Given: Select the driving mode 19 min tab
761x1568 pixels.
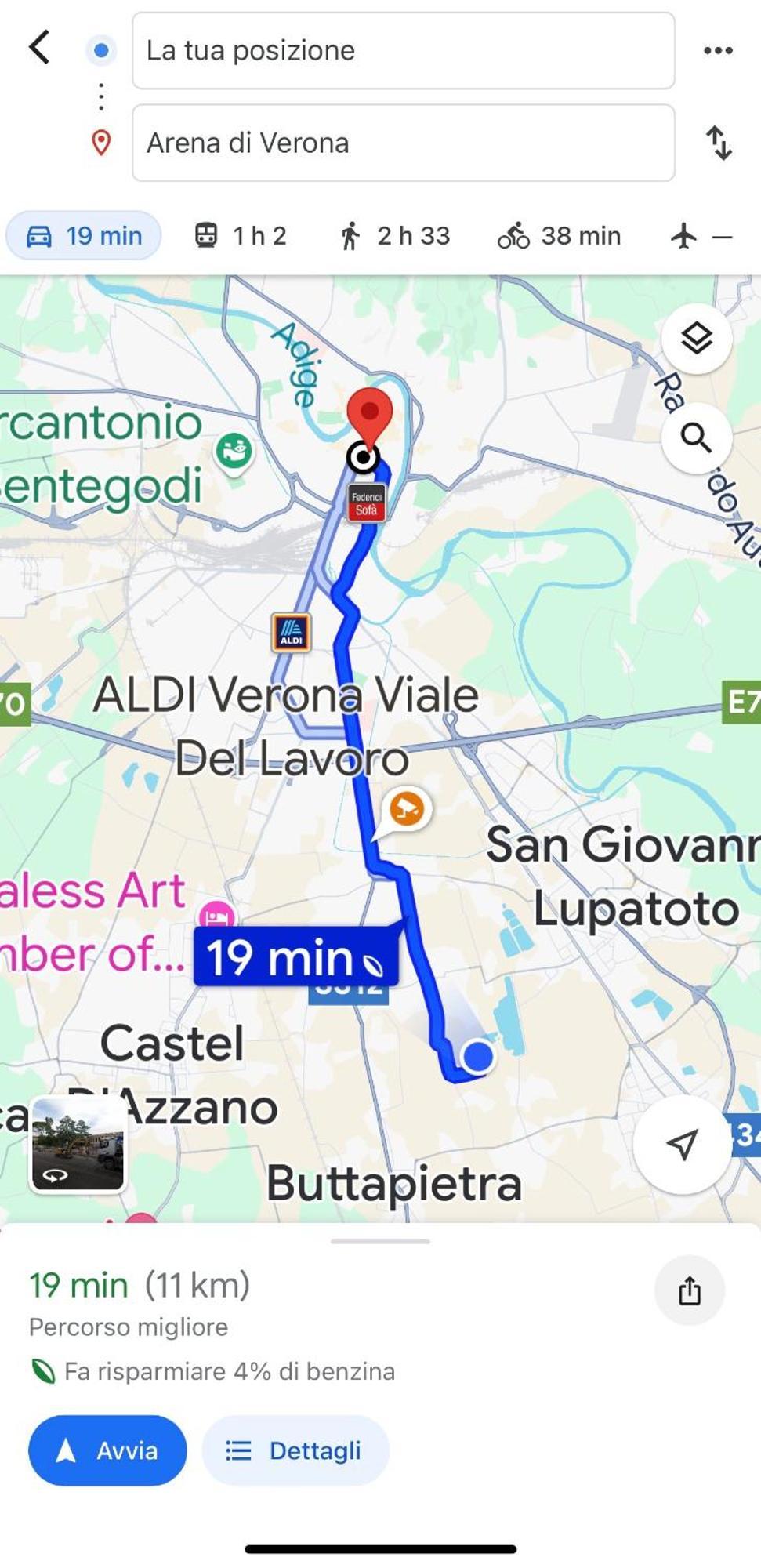Looking at the screenshot, I should pos(85,236).
